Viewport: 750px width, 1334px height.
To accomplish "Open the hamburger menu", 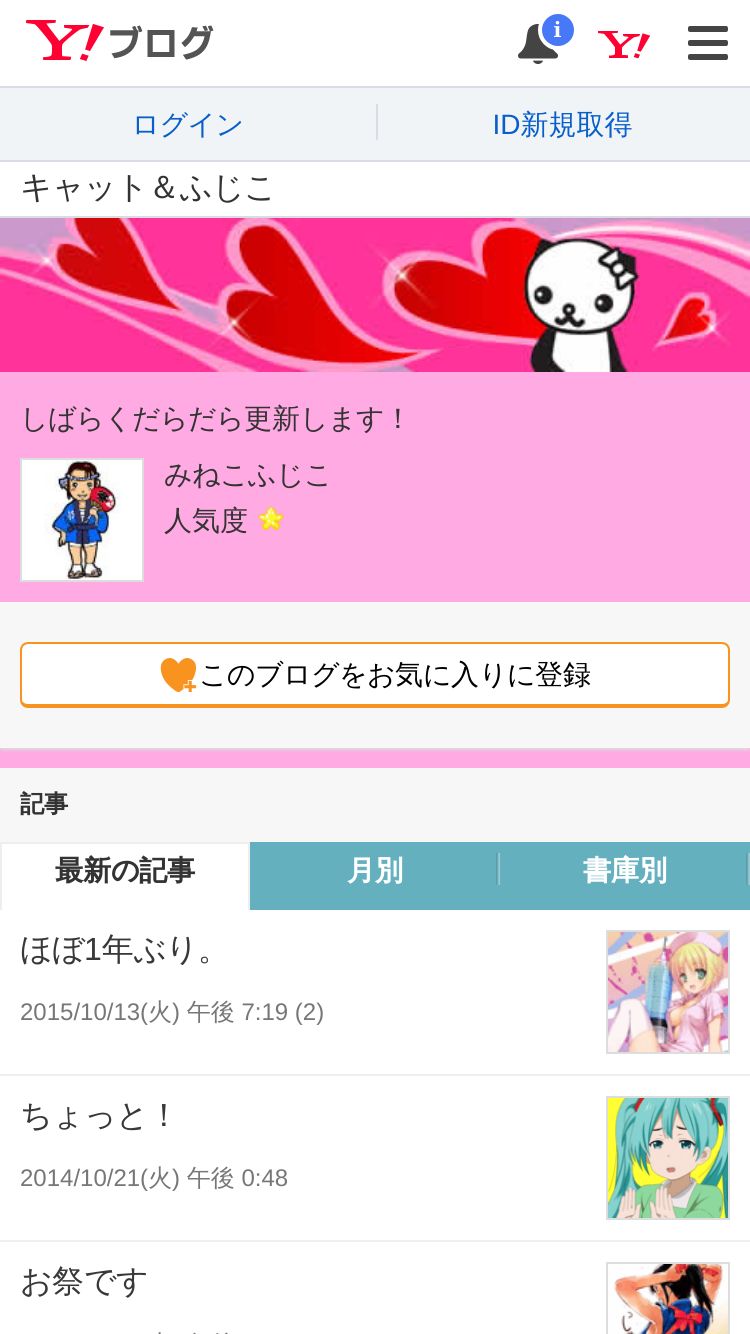I will [708, 44].
